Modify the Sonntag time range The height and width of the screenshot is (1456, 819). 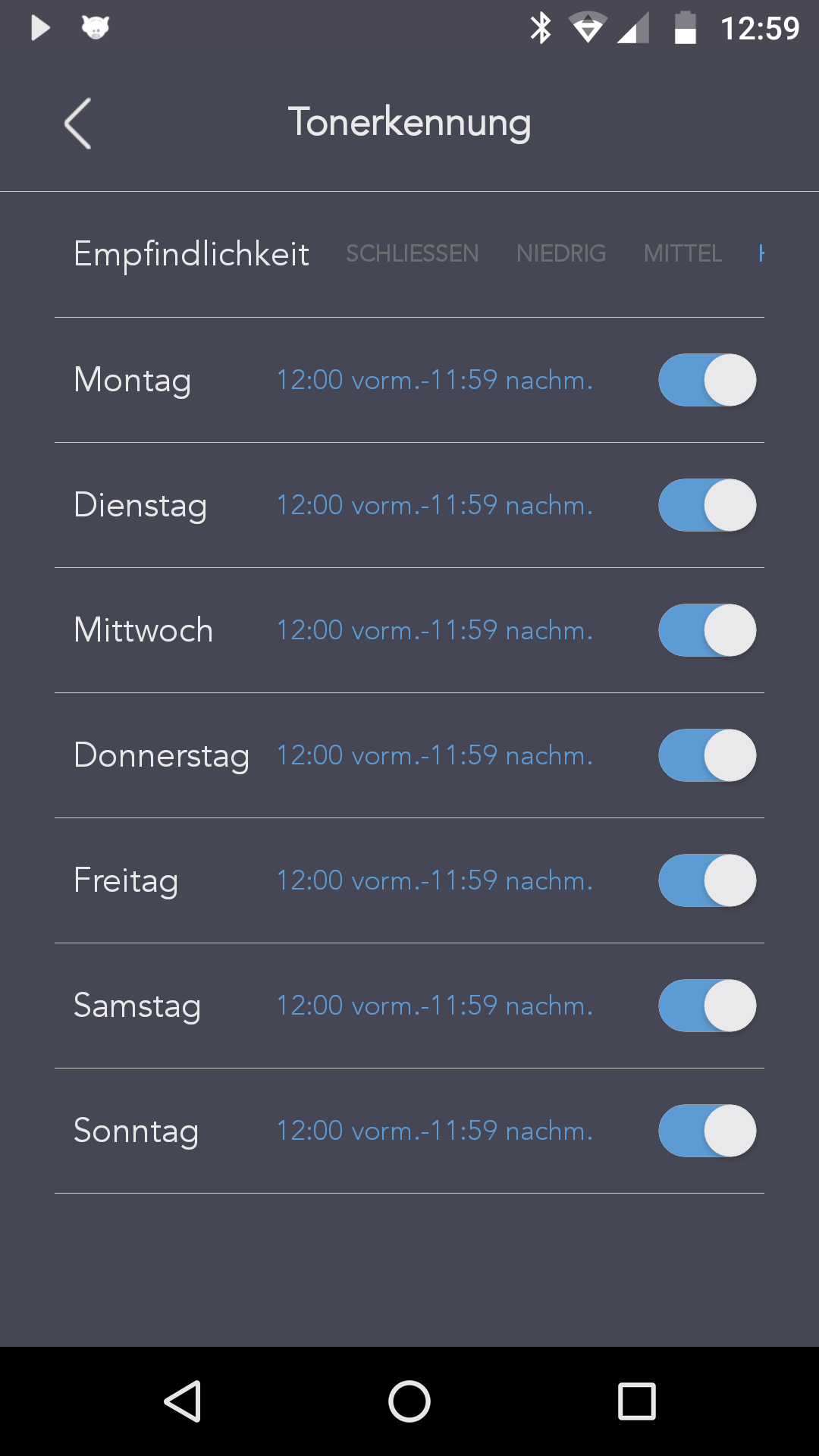pos(435,1131)
